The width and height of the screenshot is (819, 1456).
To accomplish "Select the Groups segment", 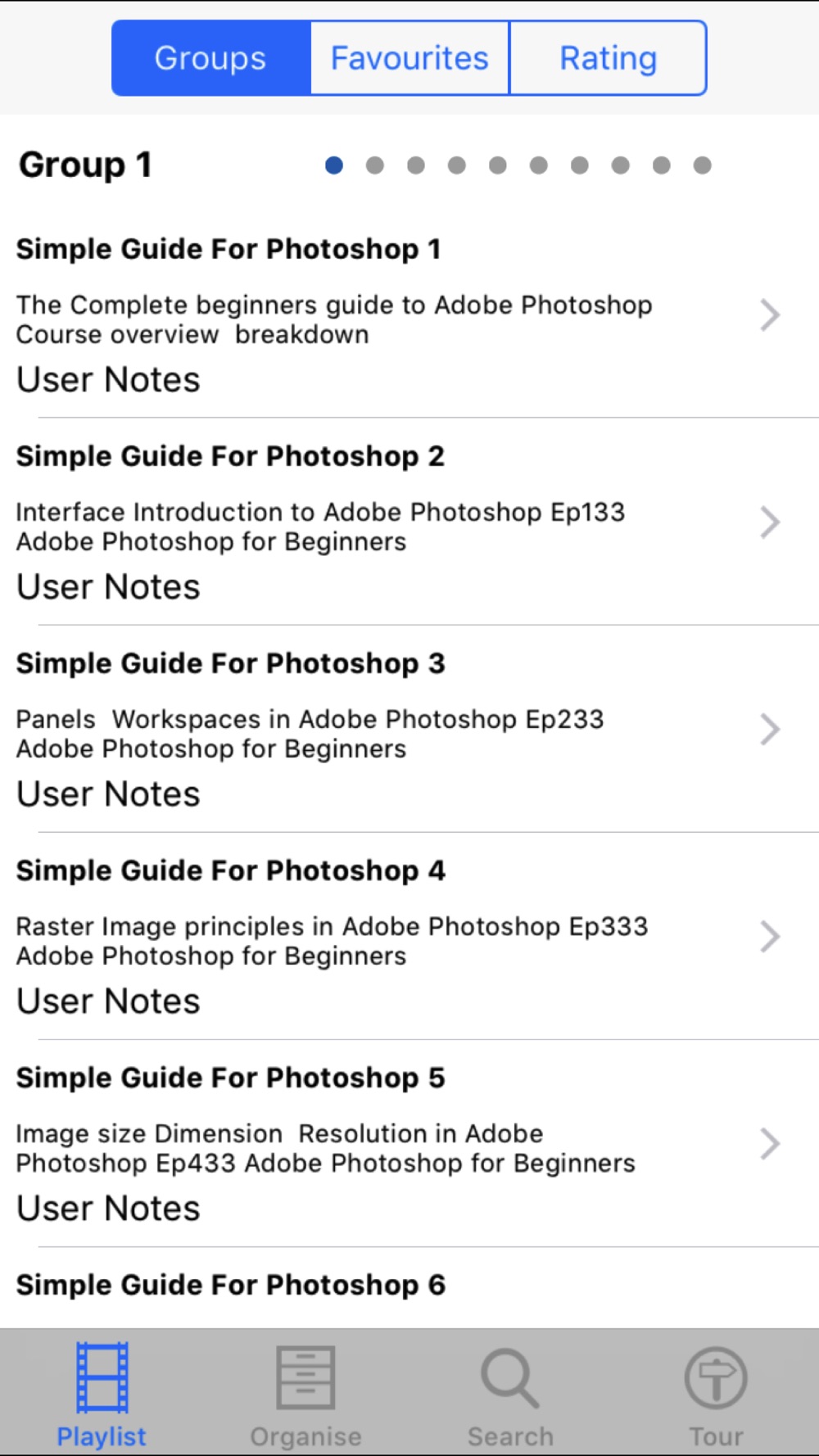I will [211, 58].
